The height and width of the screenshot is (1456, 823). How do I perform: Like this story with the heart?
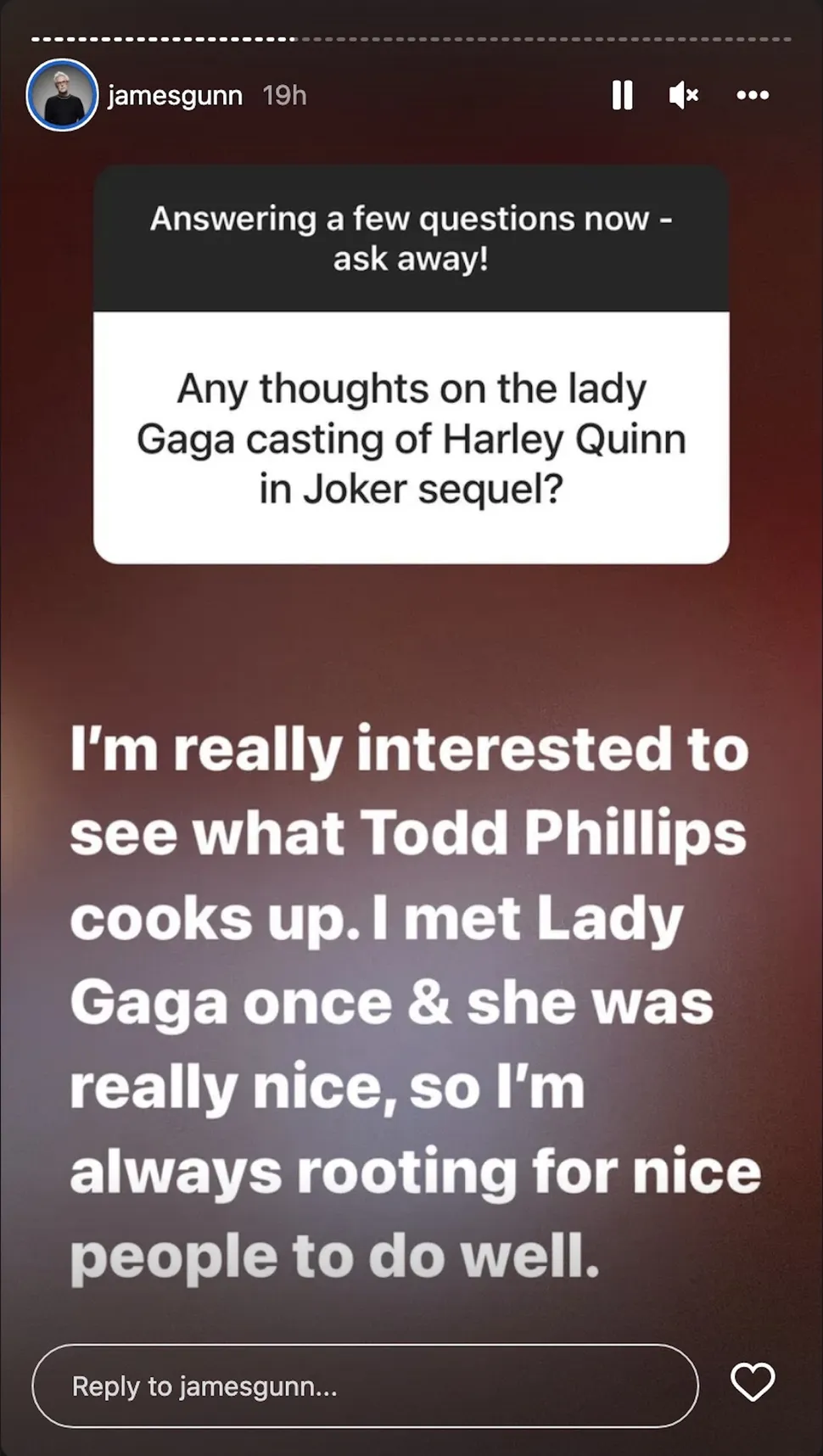pyautogui.click(x=753, y=1383)
